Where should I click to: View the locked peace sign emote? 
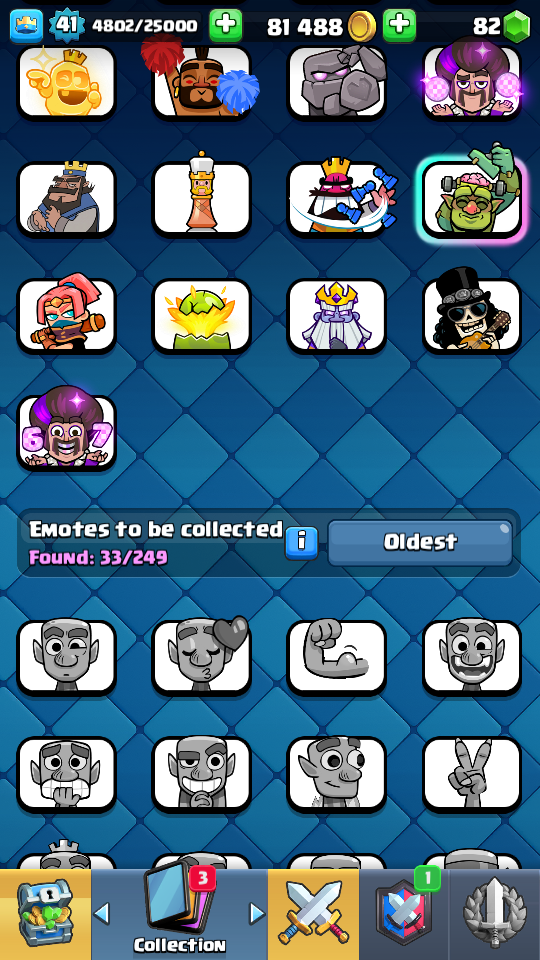471,774
